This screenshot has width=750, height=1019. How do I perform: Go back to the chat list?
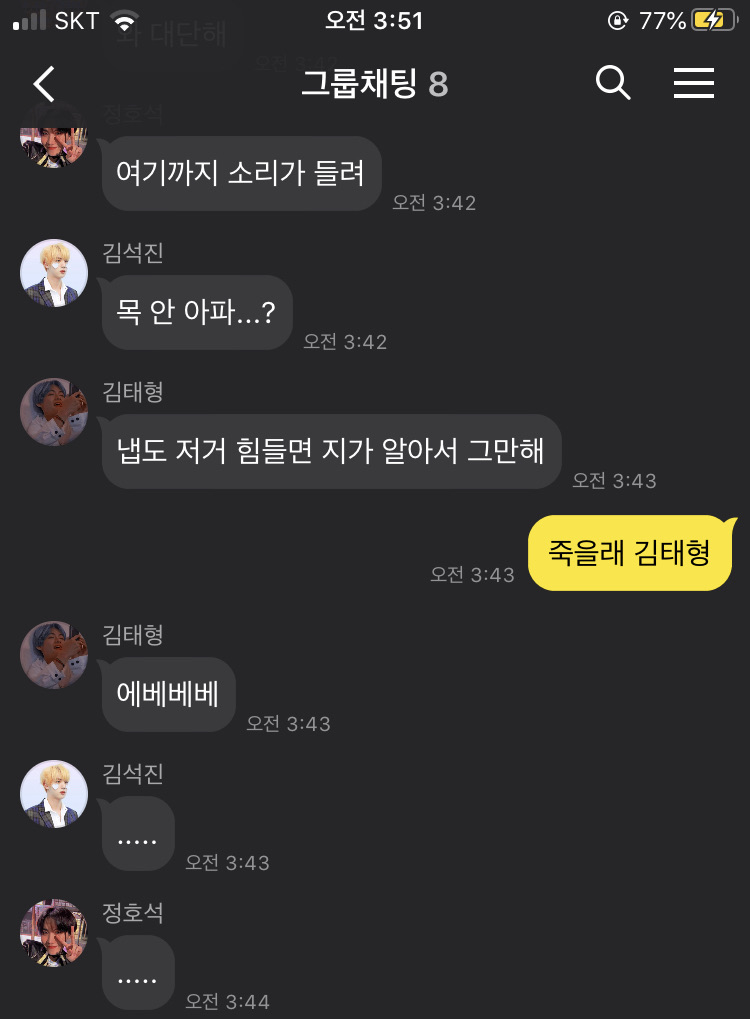45,85
